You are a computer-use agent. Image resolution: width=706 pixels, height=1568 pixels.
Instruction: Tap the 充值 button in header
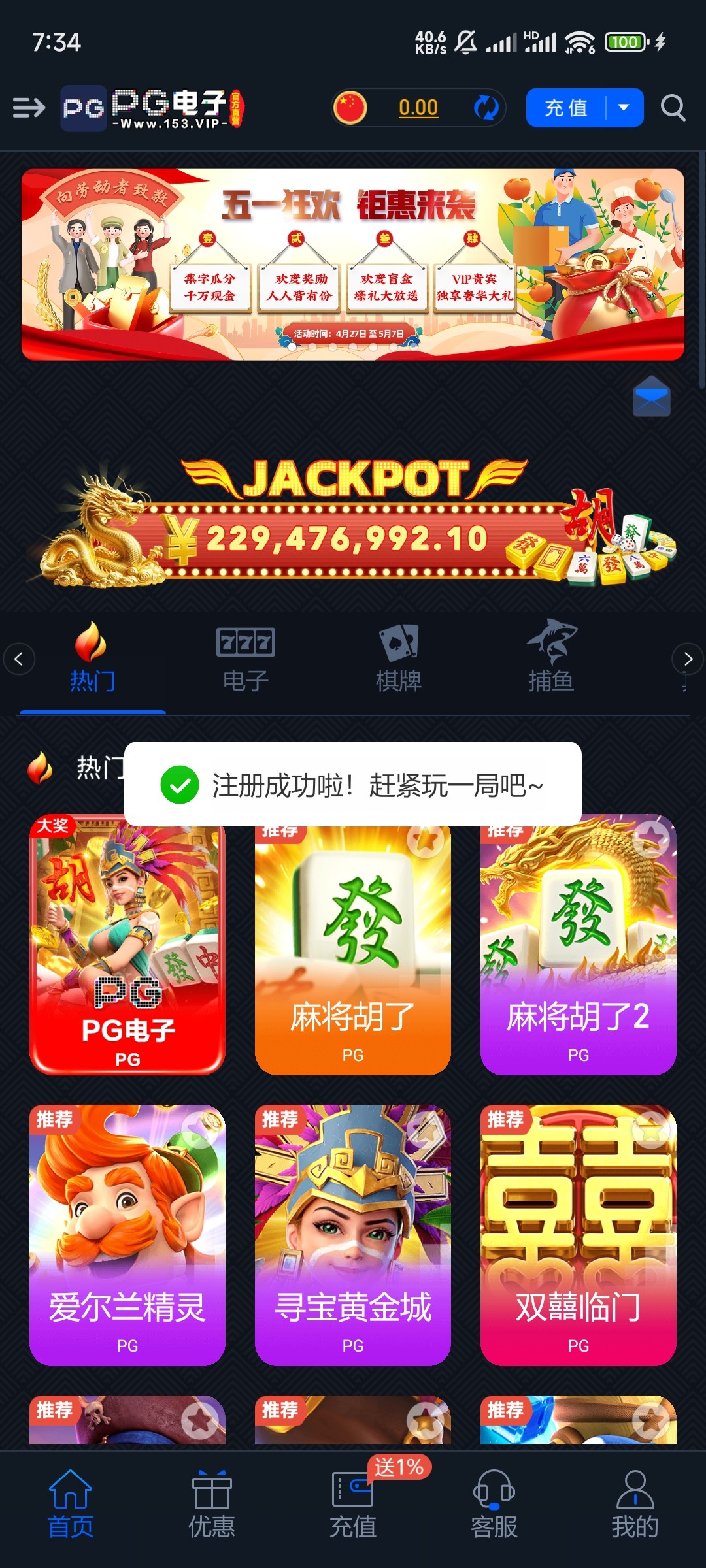click(566, 108)
